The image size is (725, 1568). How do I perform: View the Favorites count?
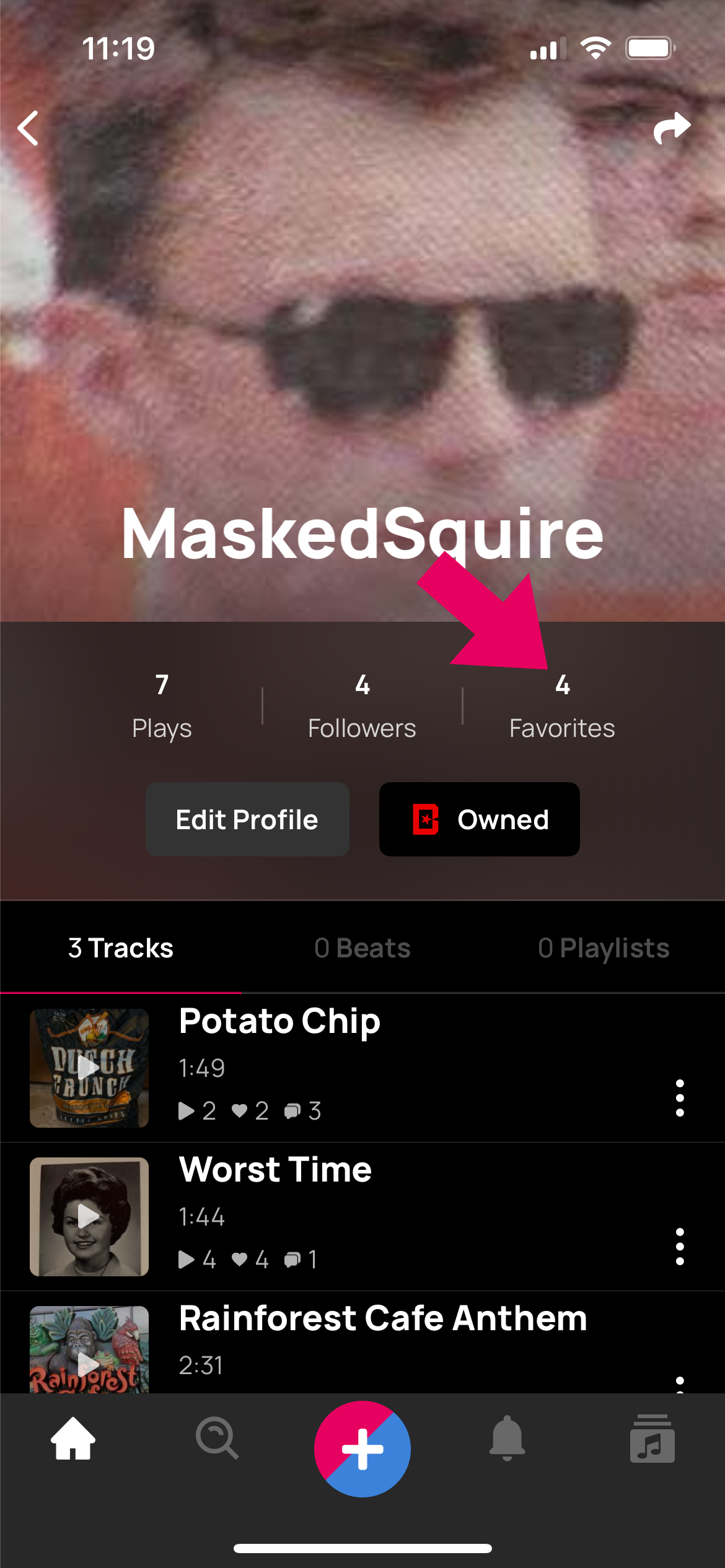point(561,706)
